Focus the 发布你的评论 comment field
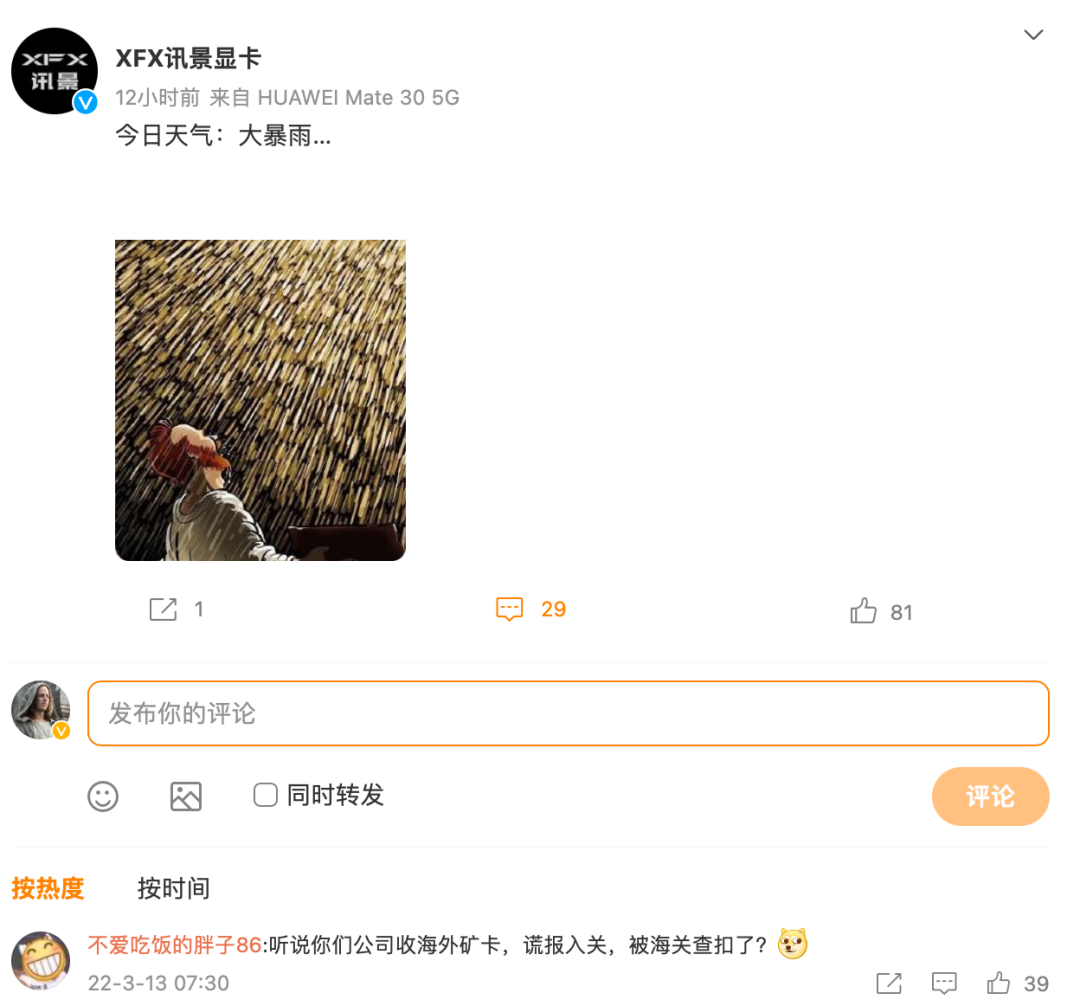The height and width of the screenshot is (1006, 1080). 568,713
